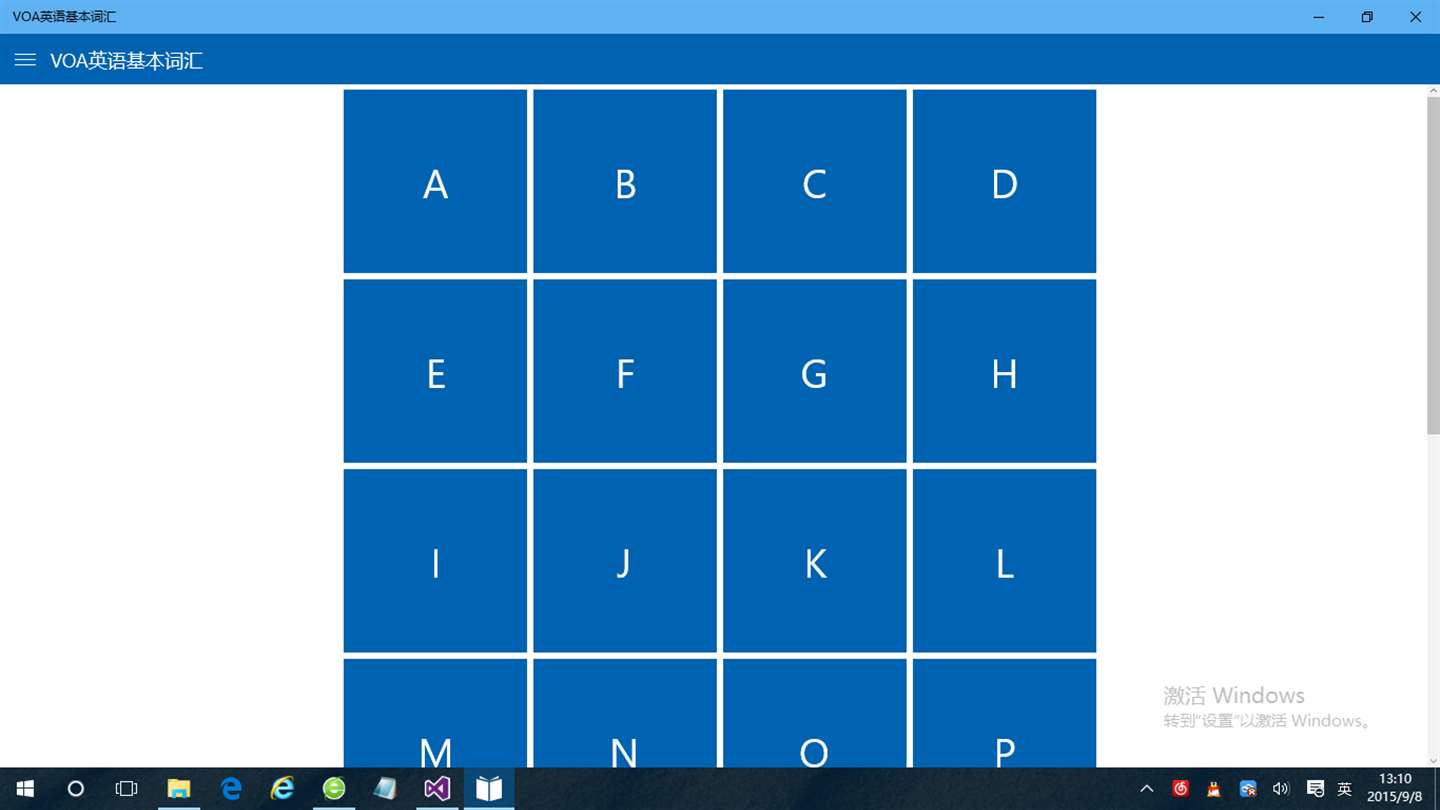Screen dimensions: 1440x810
Task: Open the letter K vocabulary tile
Action: tap(814, 561)
